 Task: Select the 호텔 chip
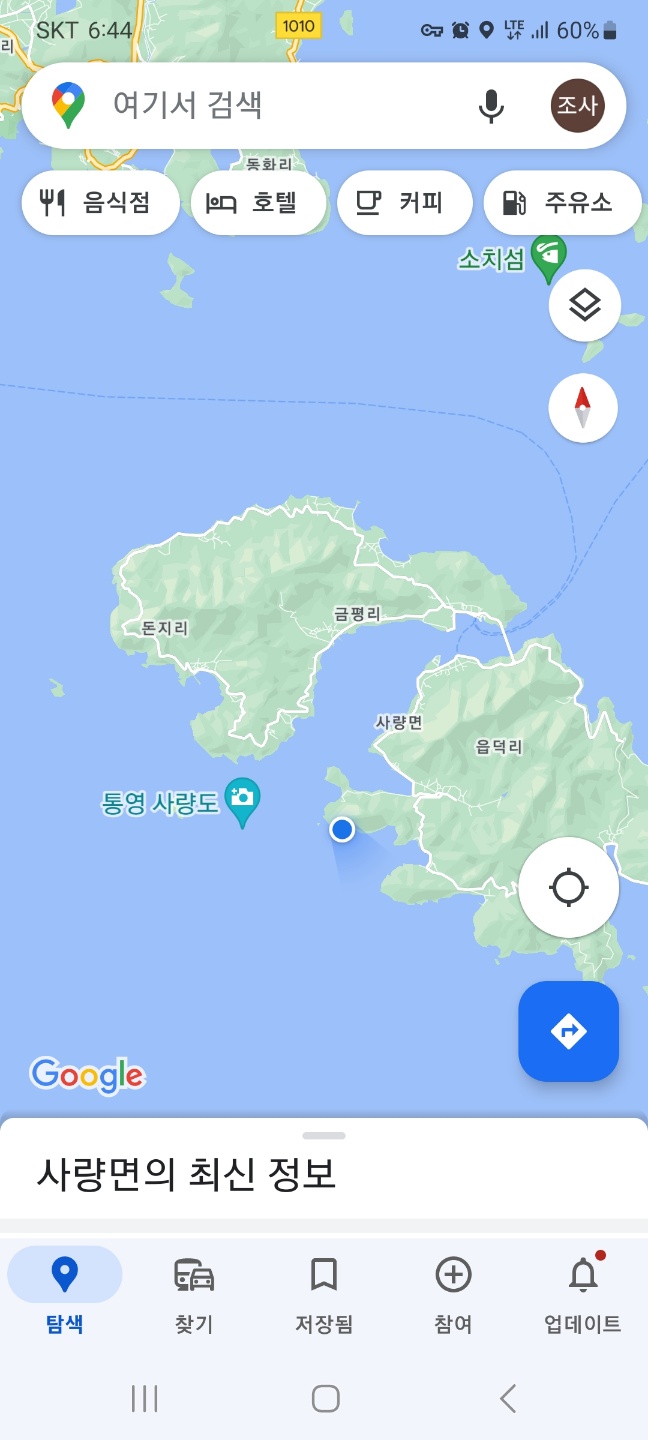coord(259,203)
